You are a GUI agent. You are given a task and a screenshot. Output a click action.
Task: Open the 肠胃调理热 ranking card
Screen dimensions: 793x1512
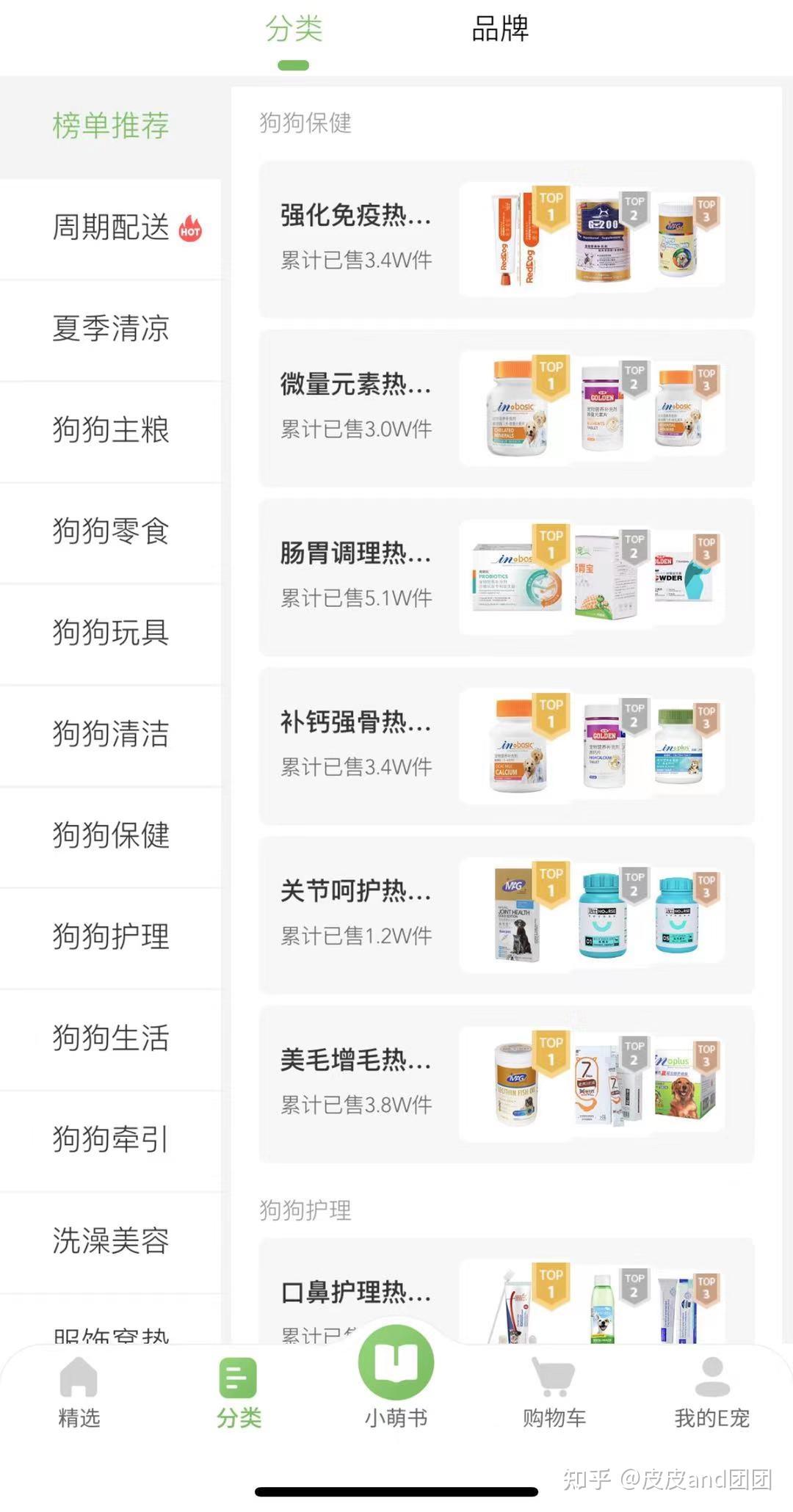pos(507,577)
